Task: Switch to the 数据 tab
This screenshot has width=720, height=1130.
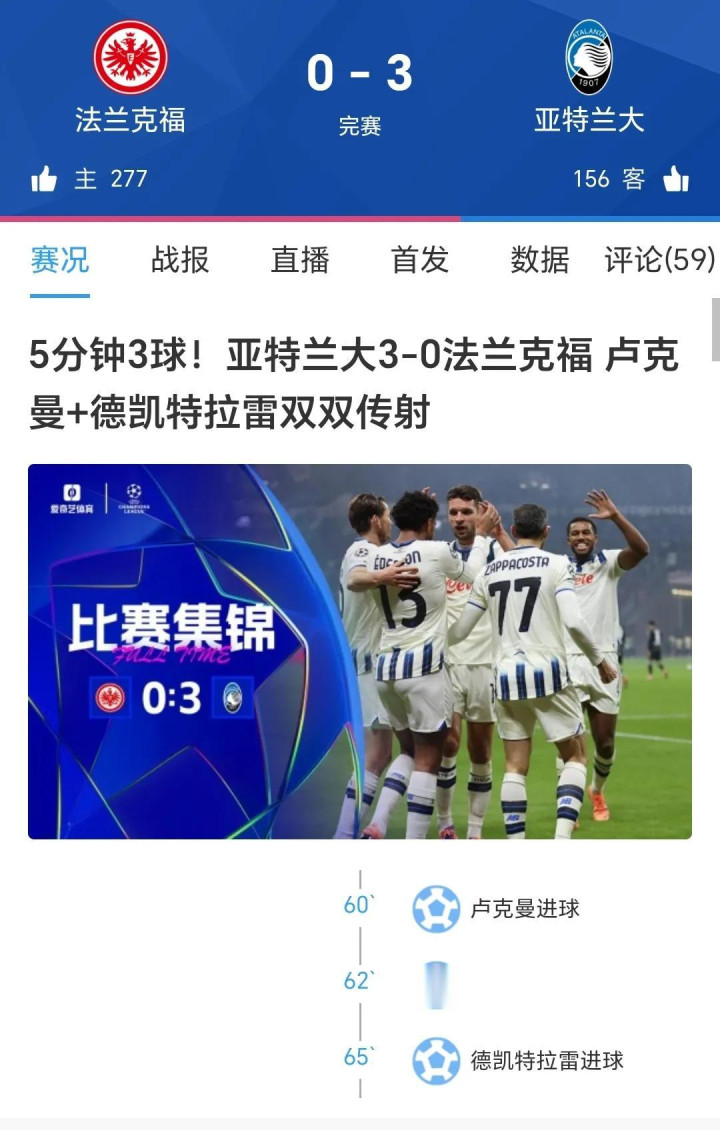Action: coord(540,260)
